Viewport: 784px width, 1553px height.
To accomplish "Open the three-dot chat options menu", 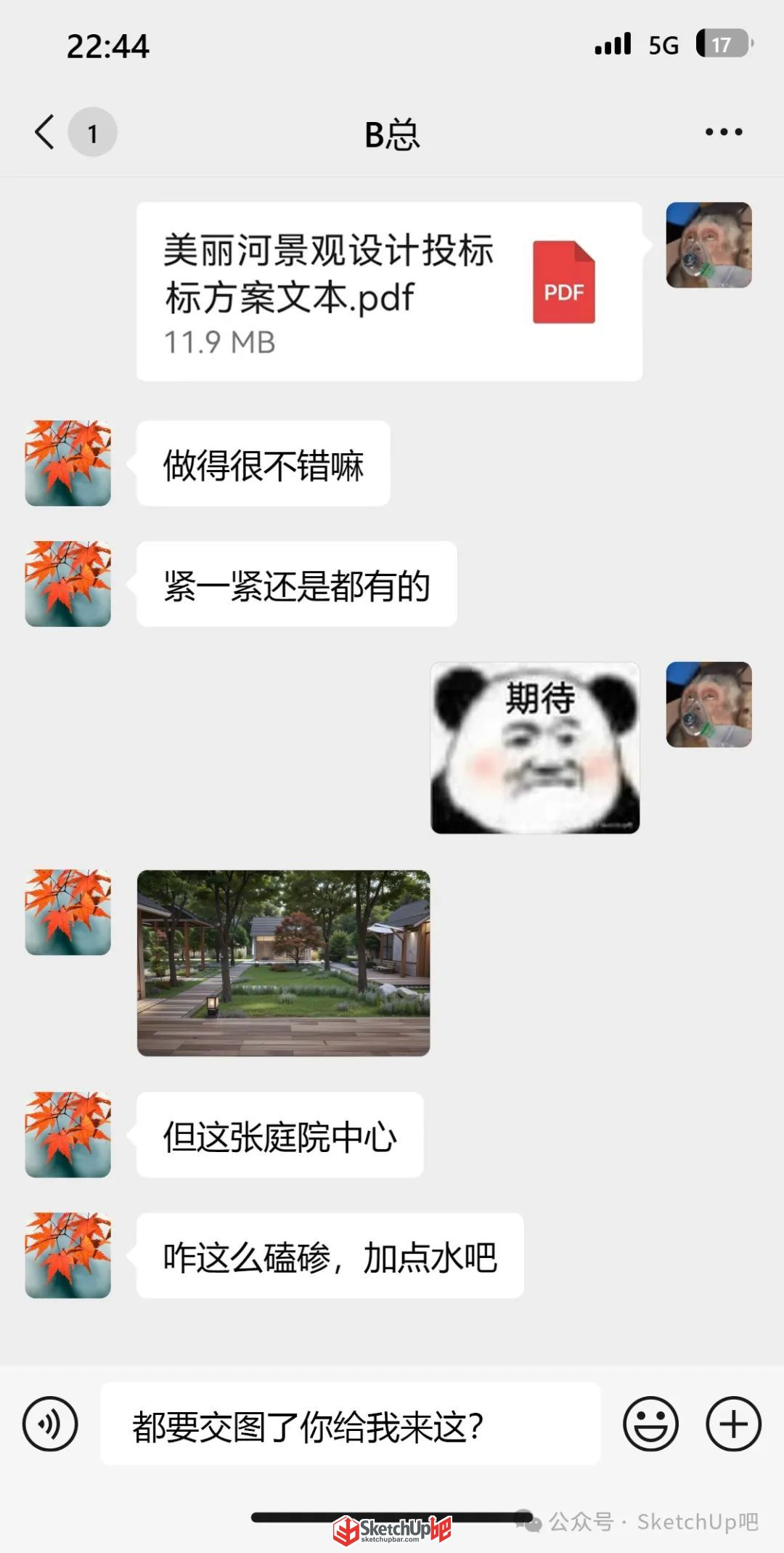I will click(x=724, y=132).
